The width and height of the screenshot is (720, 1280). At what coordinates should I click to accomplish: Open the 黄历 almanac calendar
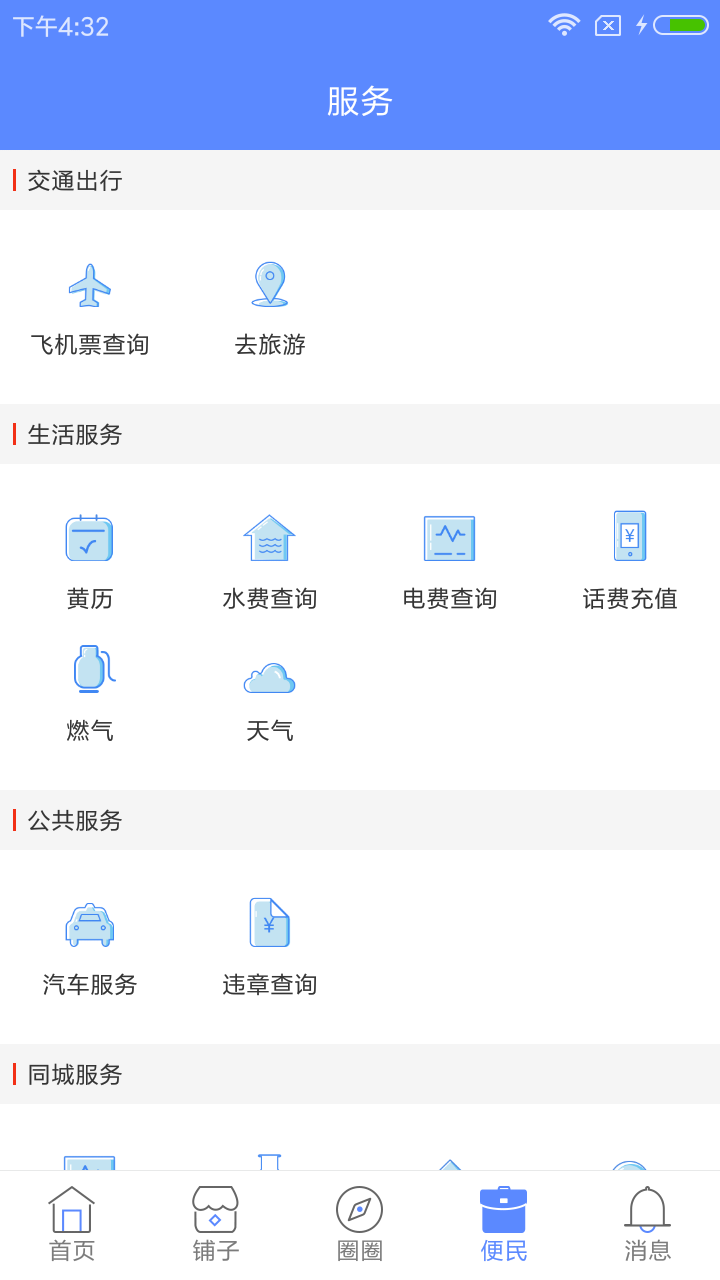[90, 560]
